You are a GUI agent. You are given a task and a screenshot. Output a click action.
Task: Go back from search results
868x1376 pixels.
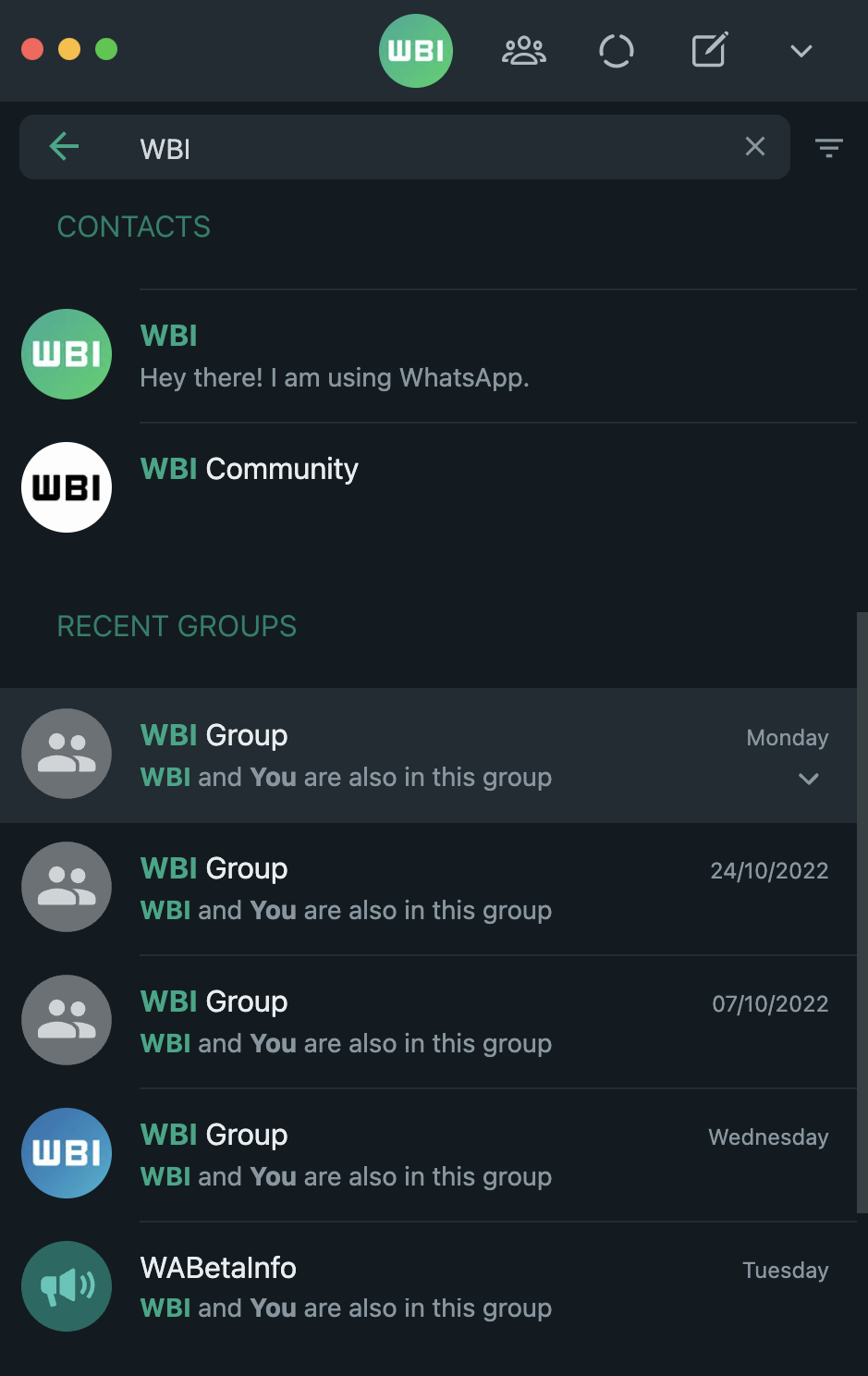[64, 146]
